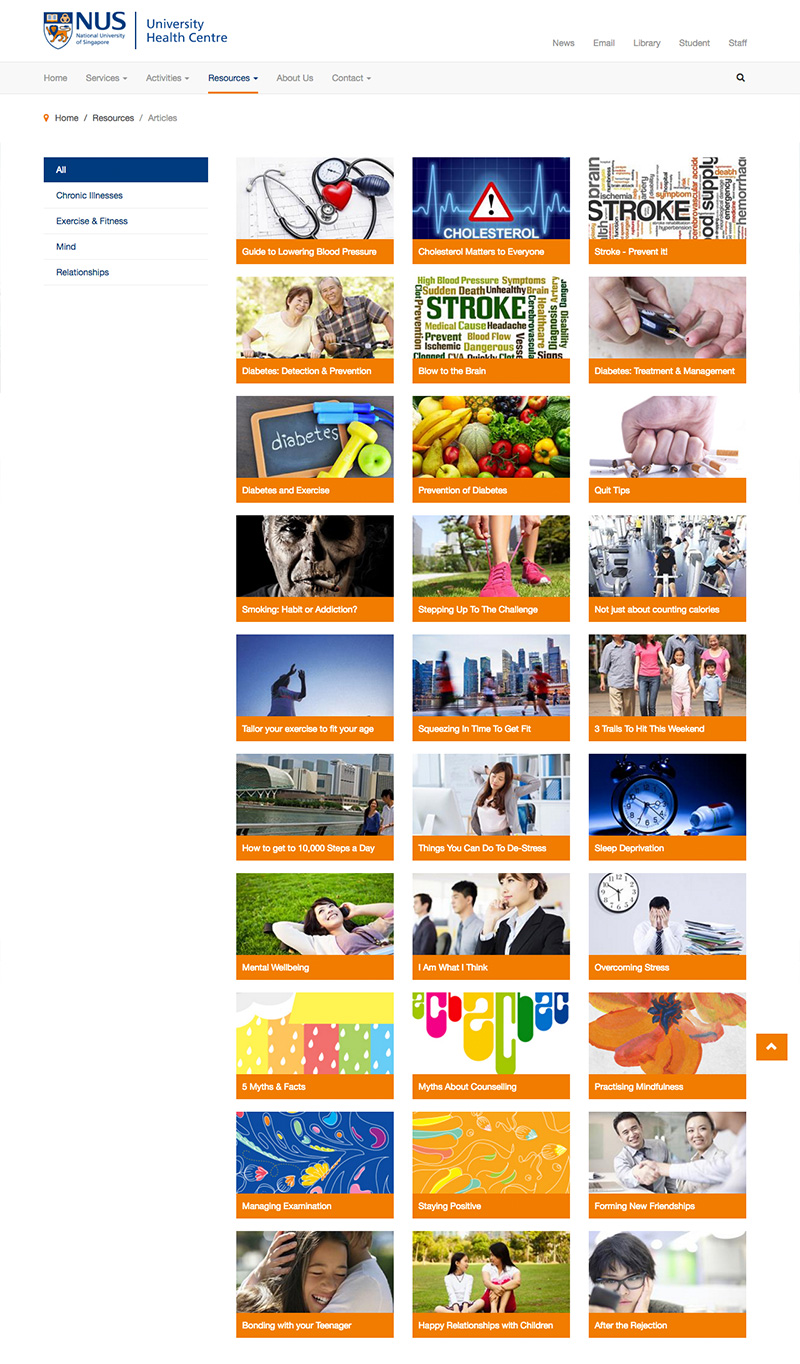This screenshot has height=1364, width=800.
Task: Open the Library link at top
Action: point(646,43)
